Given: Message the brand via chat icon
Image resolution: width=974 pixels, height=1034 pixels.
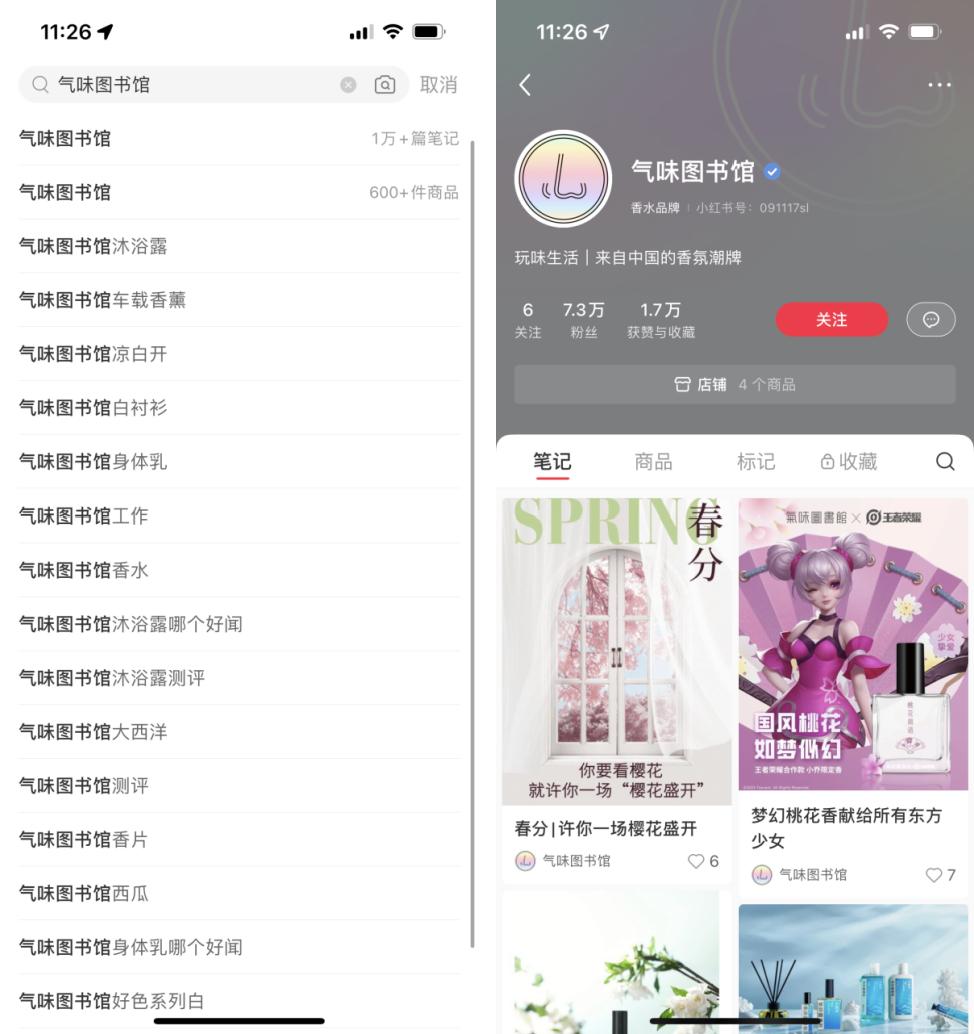Looking at the screenshot, I should pos(930,320).
